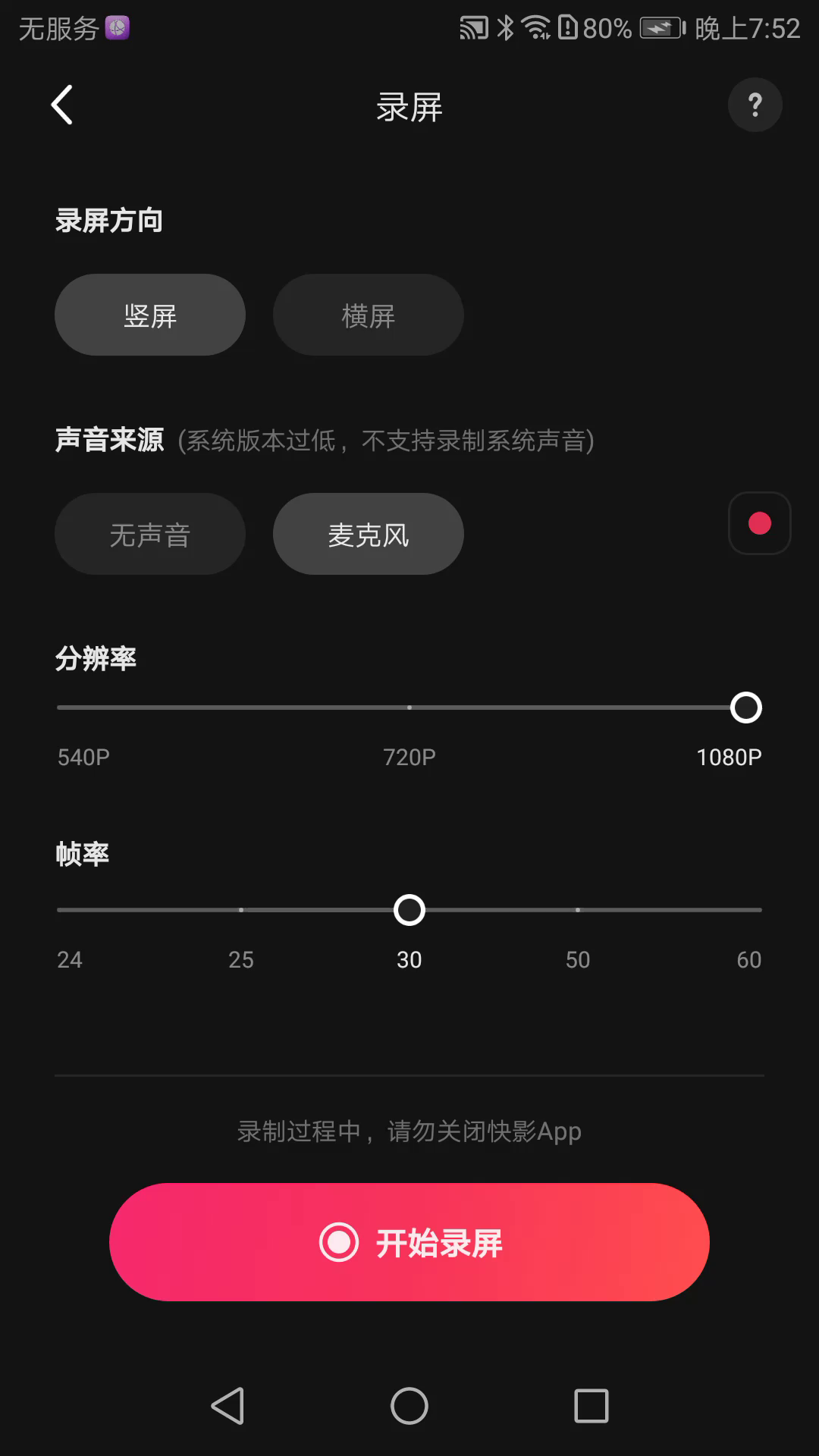Open the help question mark icon
Viewport: 819px width, 1456px height.
point(755,105)
